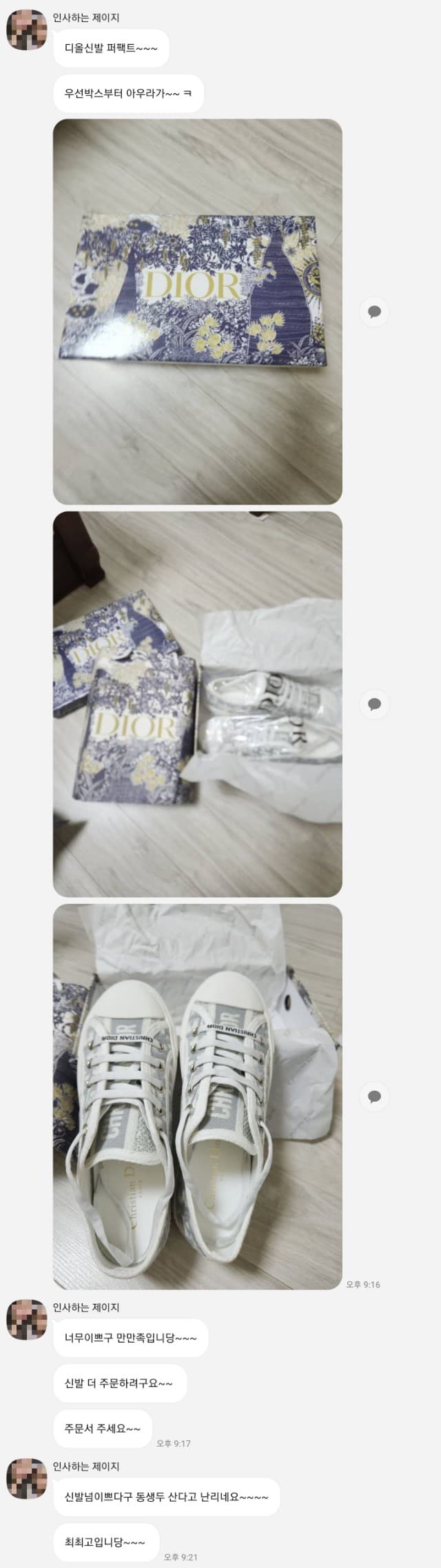
Task: Open the sender's avatar above '디올신발 퍼팩트'
Action: [x=26, y=32]
